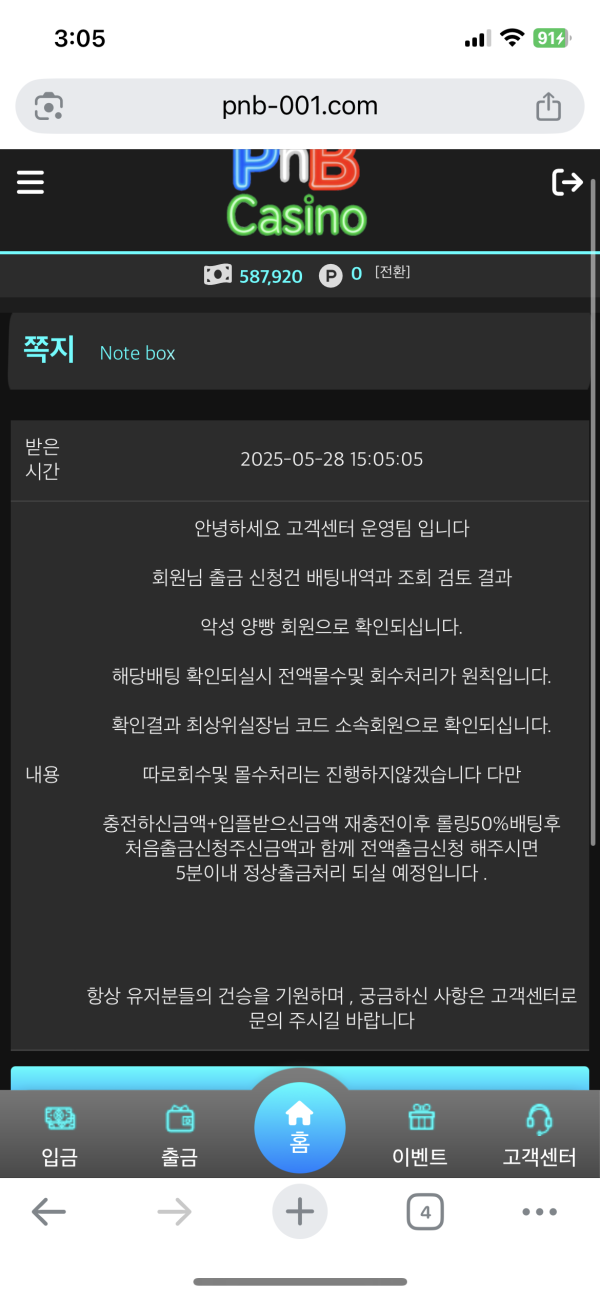
Task: Tap the camera search icon in address bar
Action: tap(49, 106)
